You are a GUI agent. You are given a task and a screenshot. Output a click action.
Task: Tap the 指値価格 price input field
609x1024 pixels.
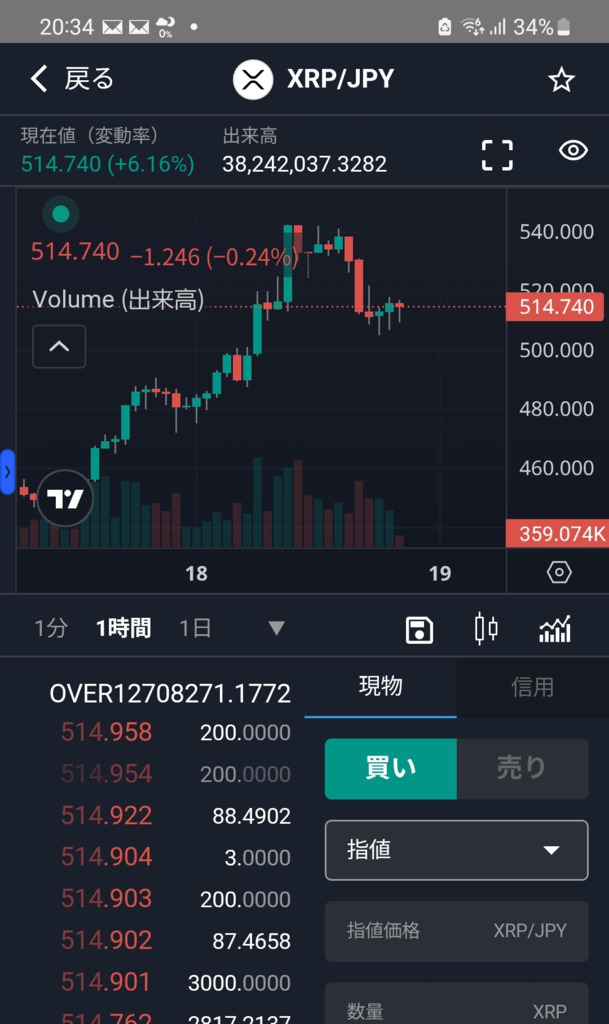coord(456,931)
